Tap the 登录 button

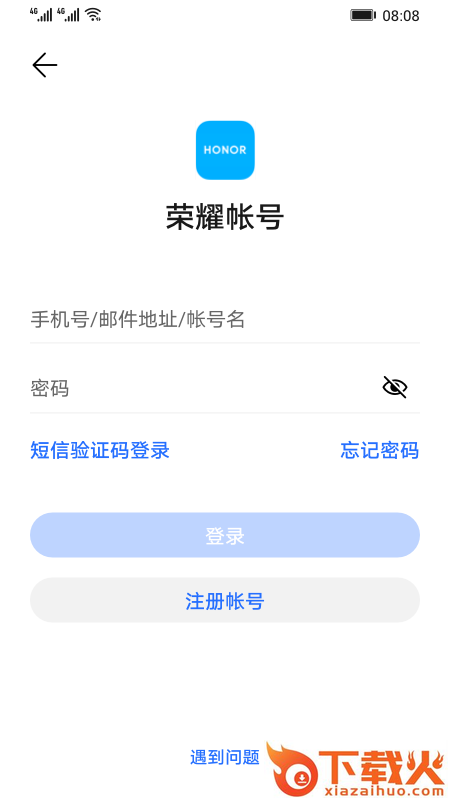point(224,535)
